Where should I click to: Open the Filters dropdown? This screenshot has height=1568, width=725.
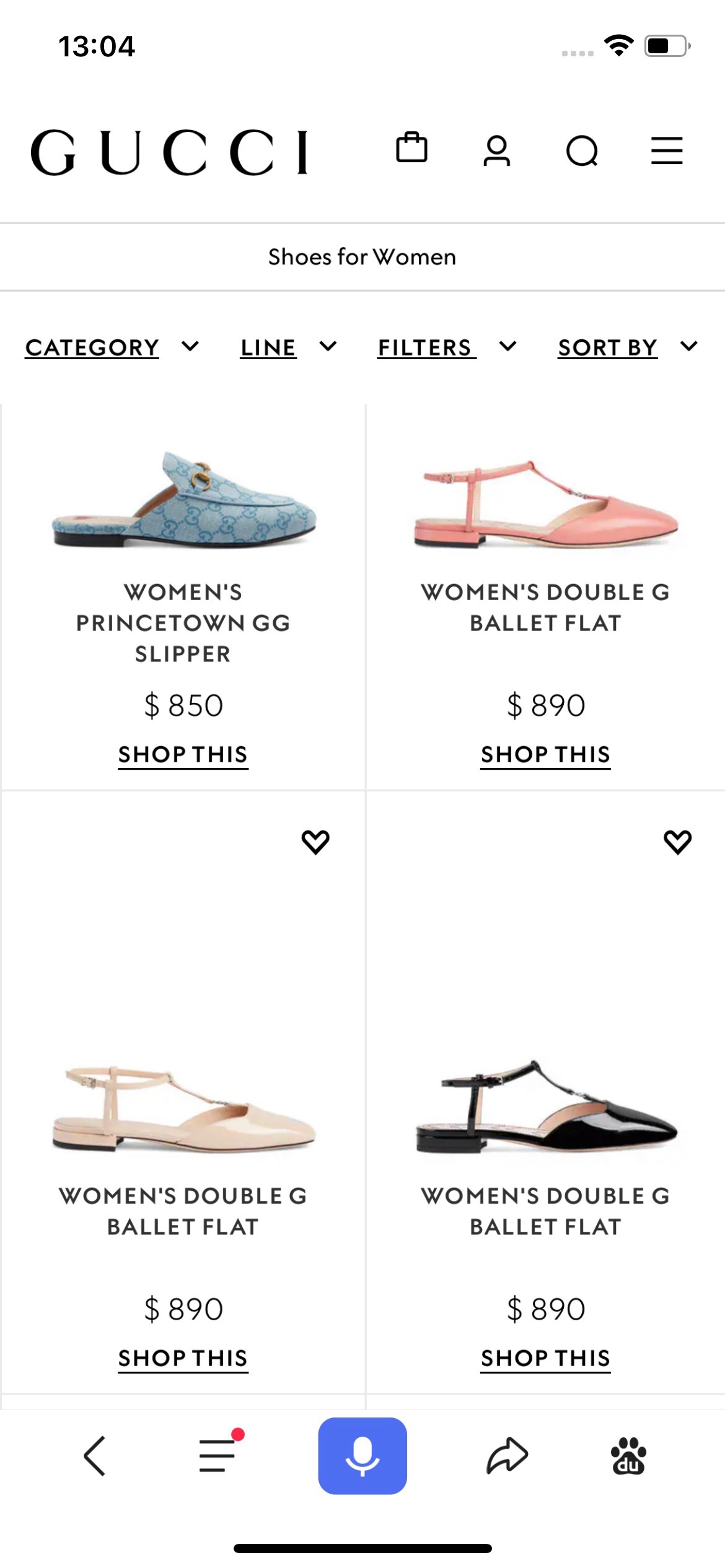[x=446, y=347]
